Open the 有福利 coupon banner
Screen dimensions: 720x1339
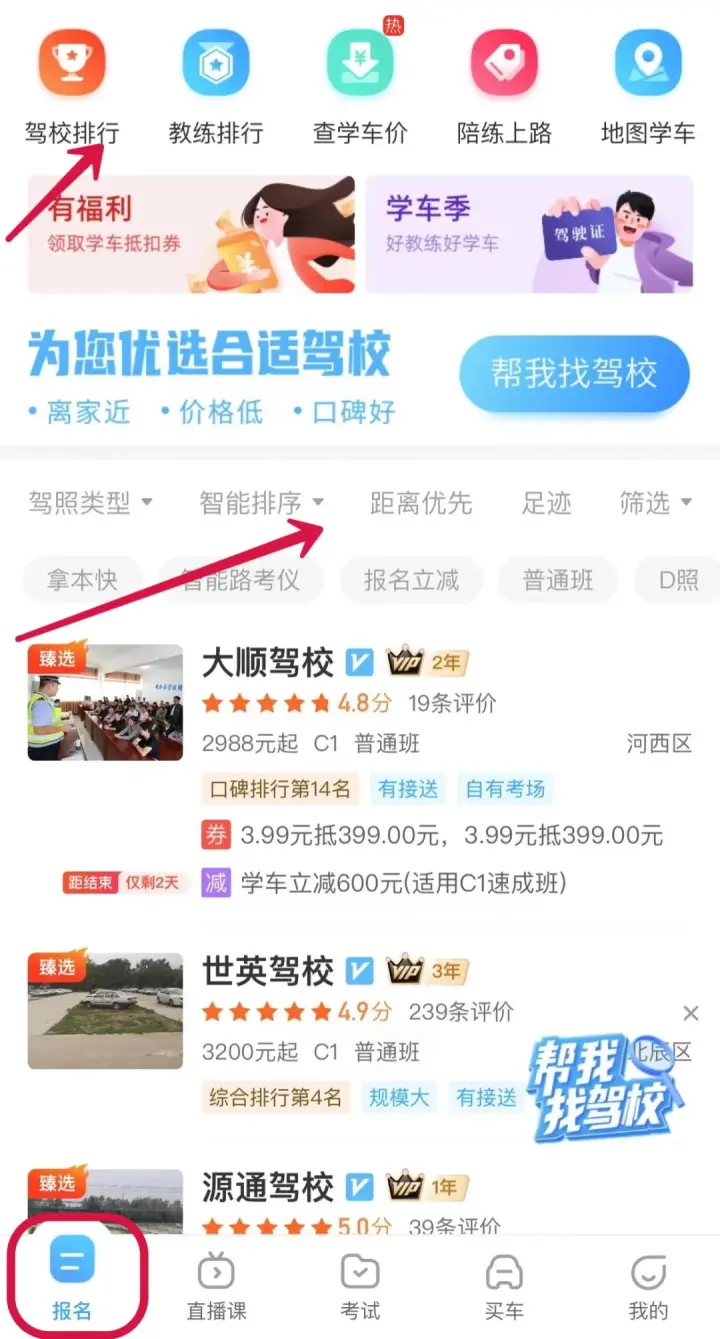click(x=191, y=235)
